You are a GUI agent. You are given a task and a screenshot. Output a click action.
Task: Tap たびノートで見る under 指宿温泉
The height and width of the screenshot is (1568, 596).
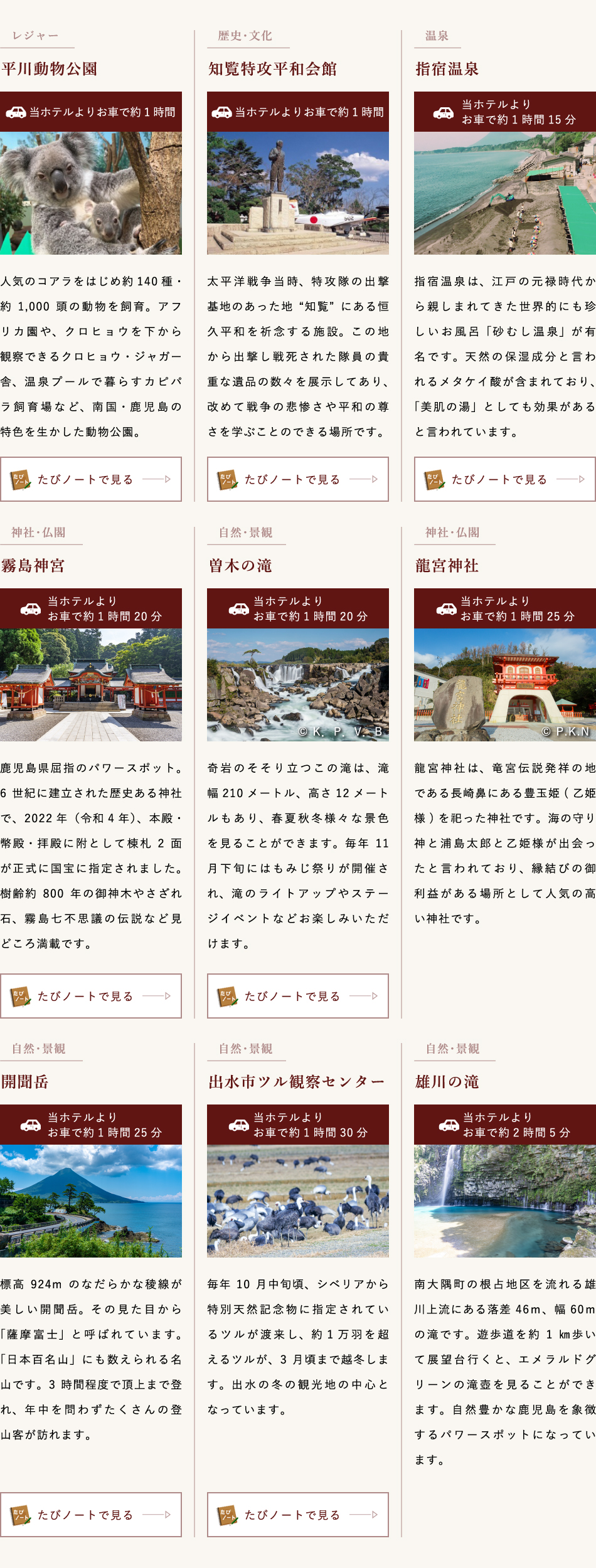pos(504,479)
